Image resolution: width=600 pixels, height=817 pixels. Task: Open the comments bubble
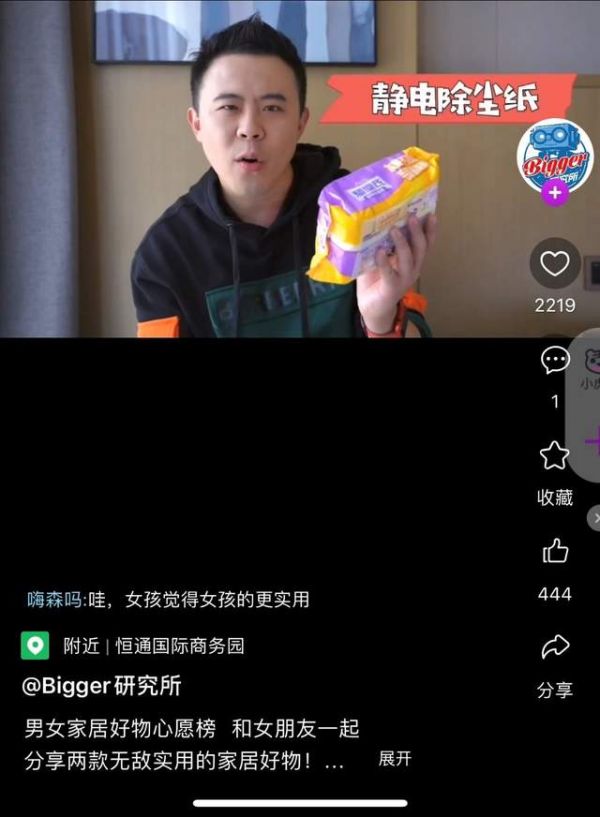[555, 361]
